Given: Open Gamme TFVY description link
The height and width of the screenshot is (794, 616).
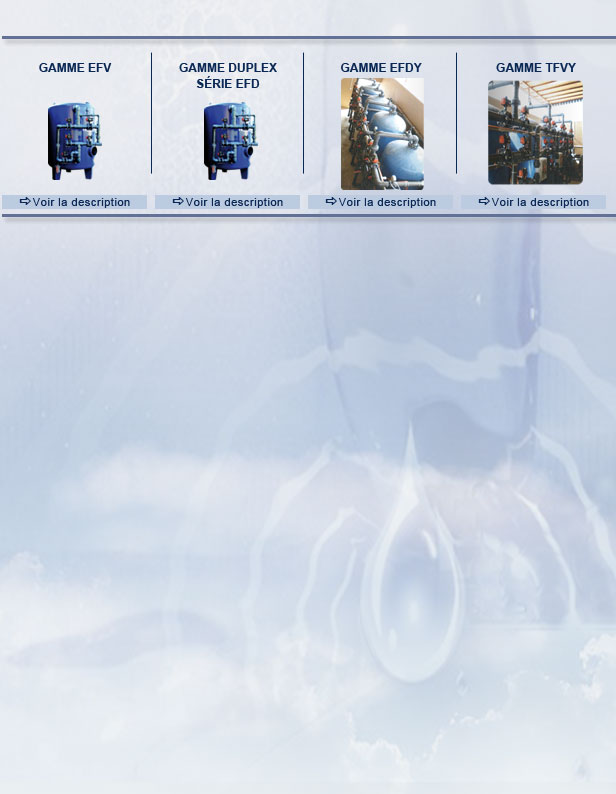Looking at the screenshot, I should click(x=534, y=202).
